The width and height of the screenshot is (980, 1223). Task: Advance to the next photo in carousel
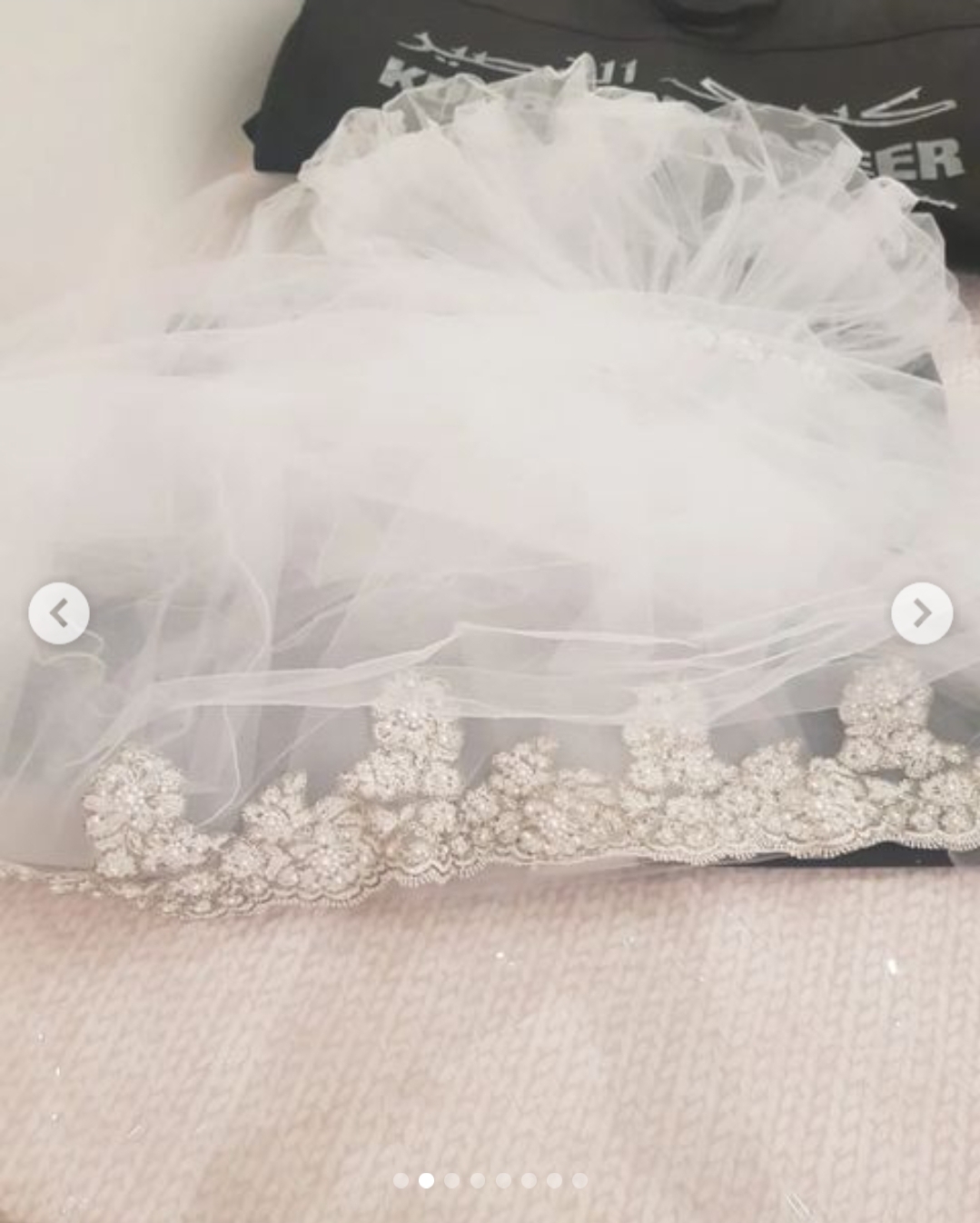922,613
